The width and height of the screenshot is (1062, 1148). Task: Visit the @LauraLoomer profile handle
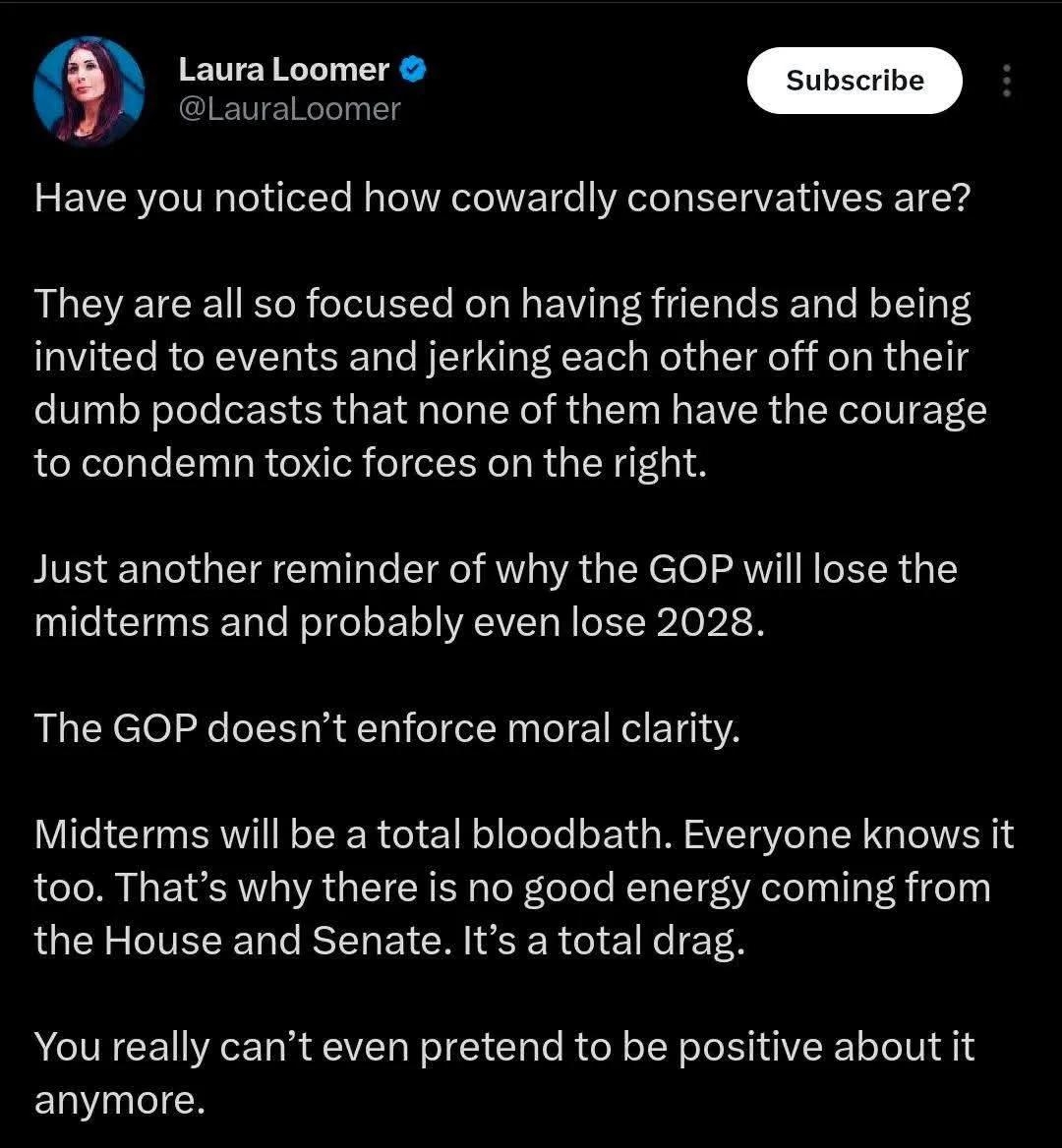(x=289, y=109)
